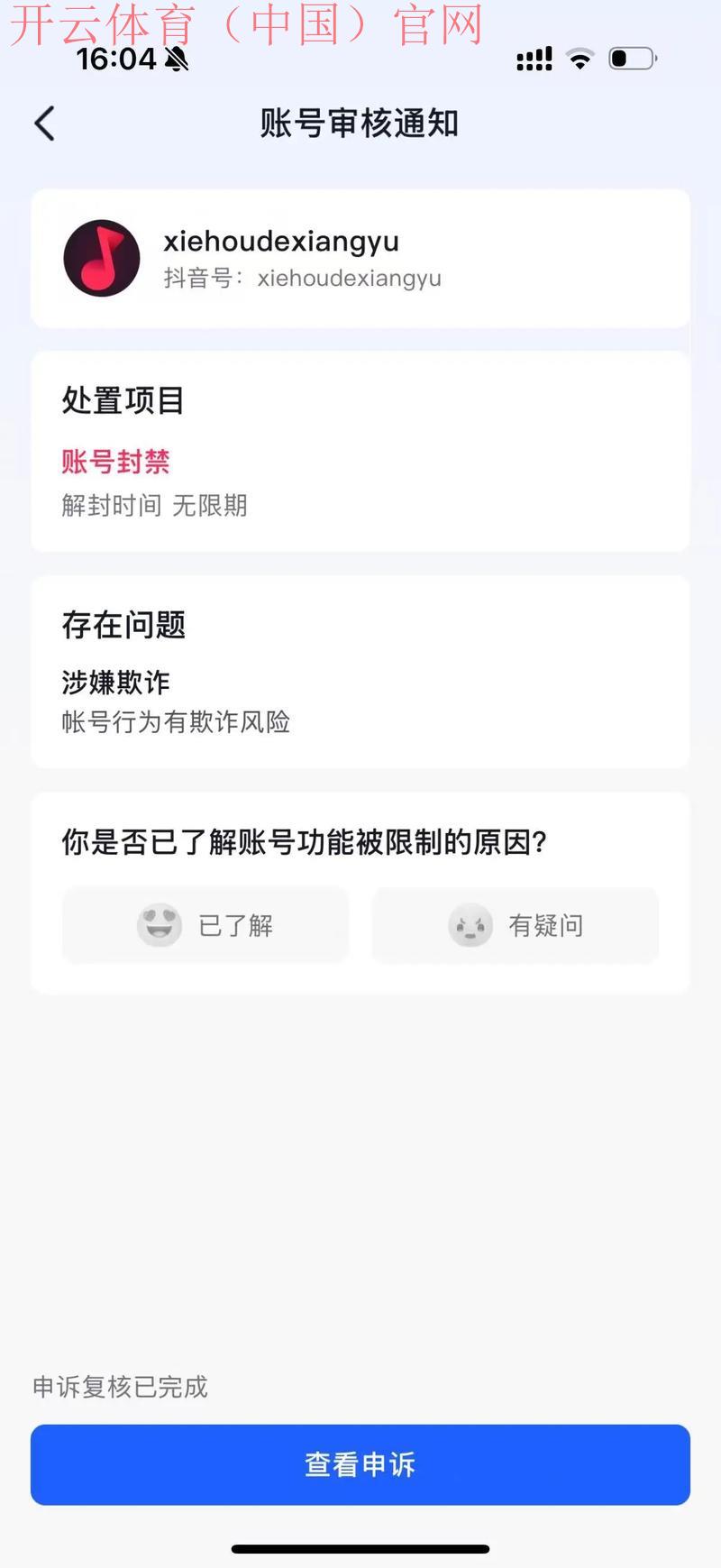Tap the Wi-Fi icon in status bar
Screen dimensions: 721x1568
pyautogui.click(x=580, y=58)
